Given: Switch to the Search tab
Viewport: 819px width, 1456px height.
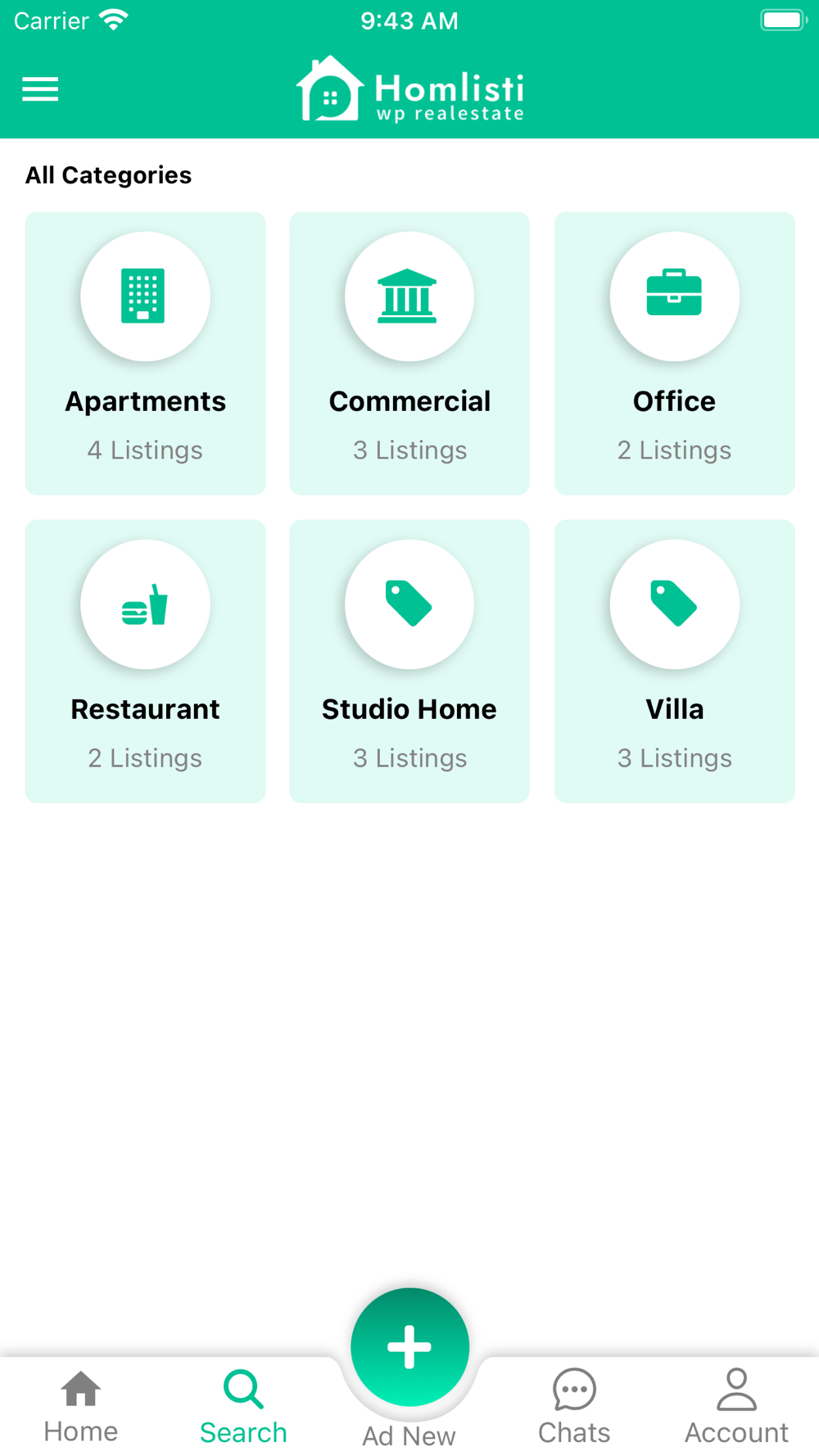Looking at the screenshot, I should point(243,1407).
